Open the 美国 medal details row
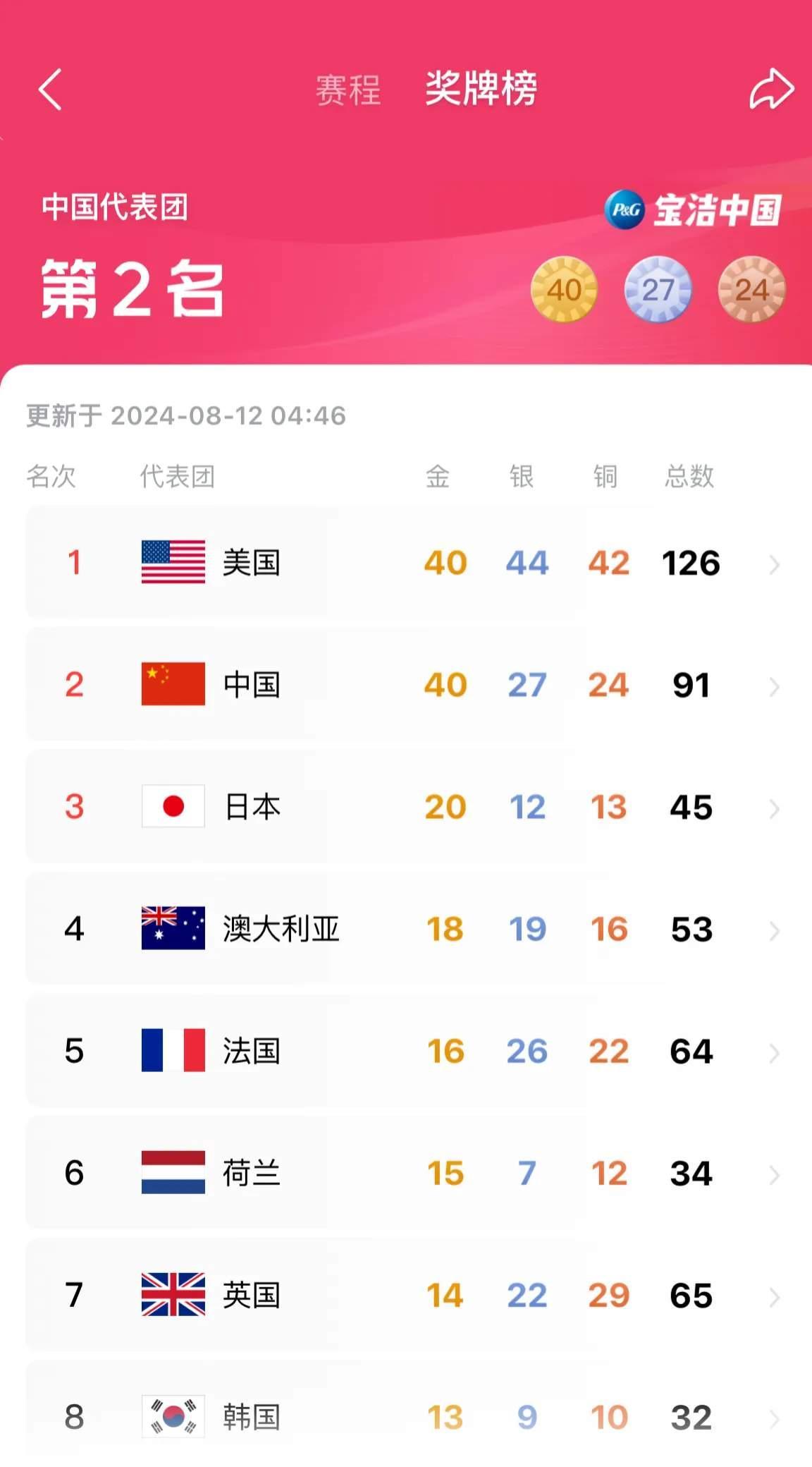 coord(406,563)
